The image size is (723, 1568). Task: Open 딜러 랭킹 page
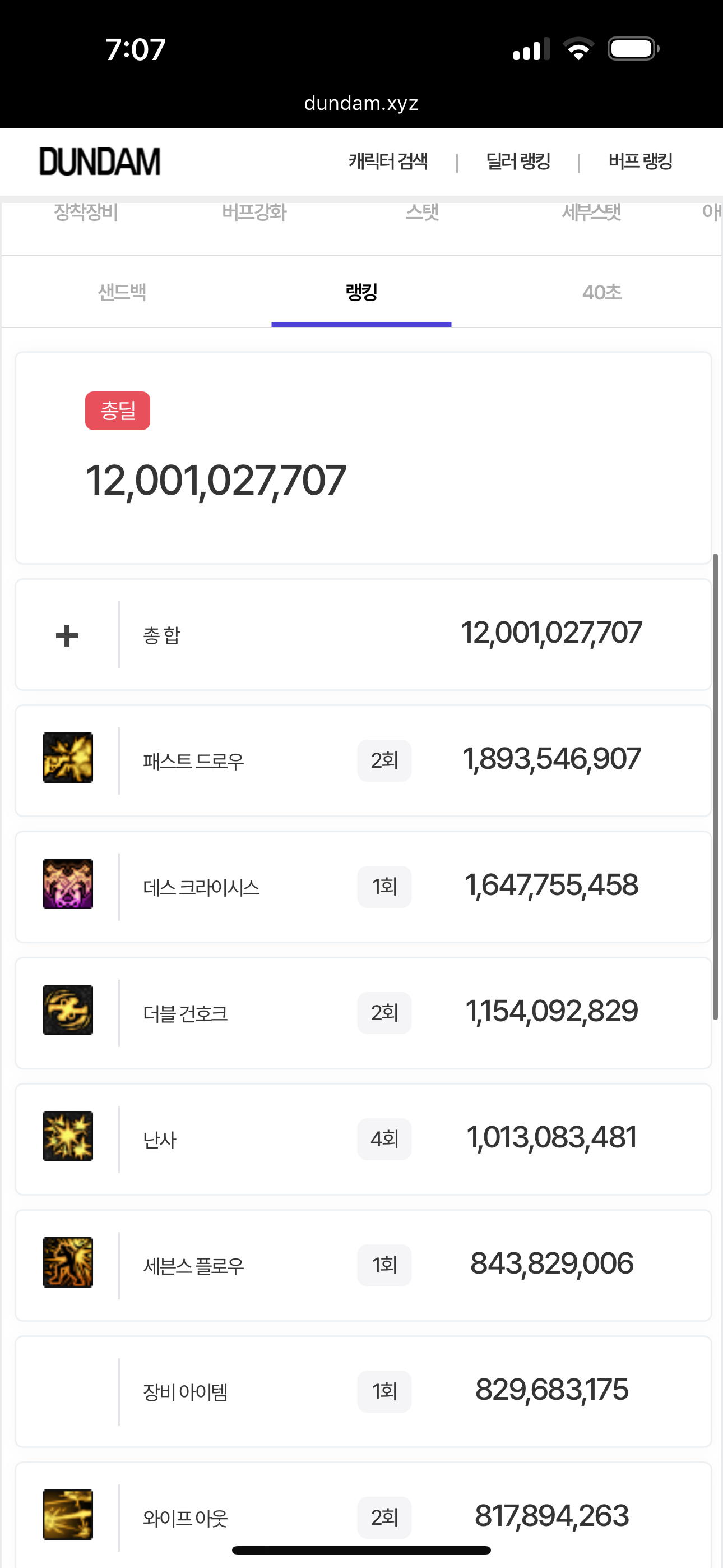coord(518,162)
